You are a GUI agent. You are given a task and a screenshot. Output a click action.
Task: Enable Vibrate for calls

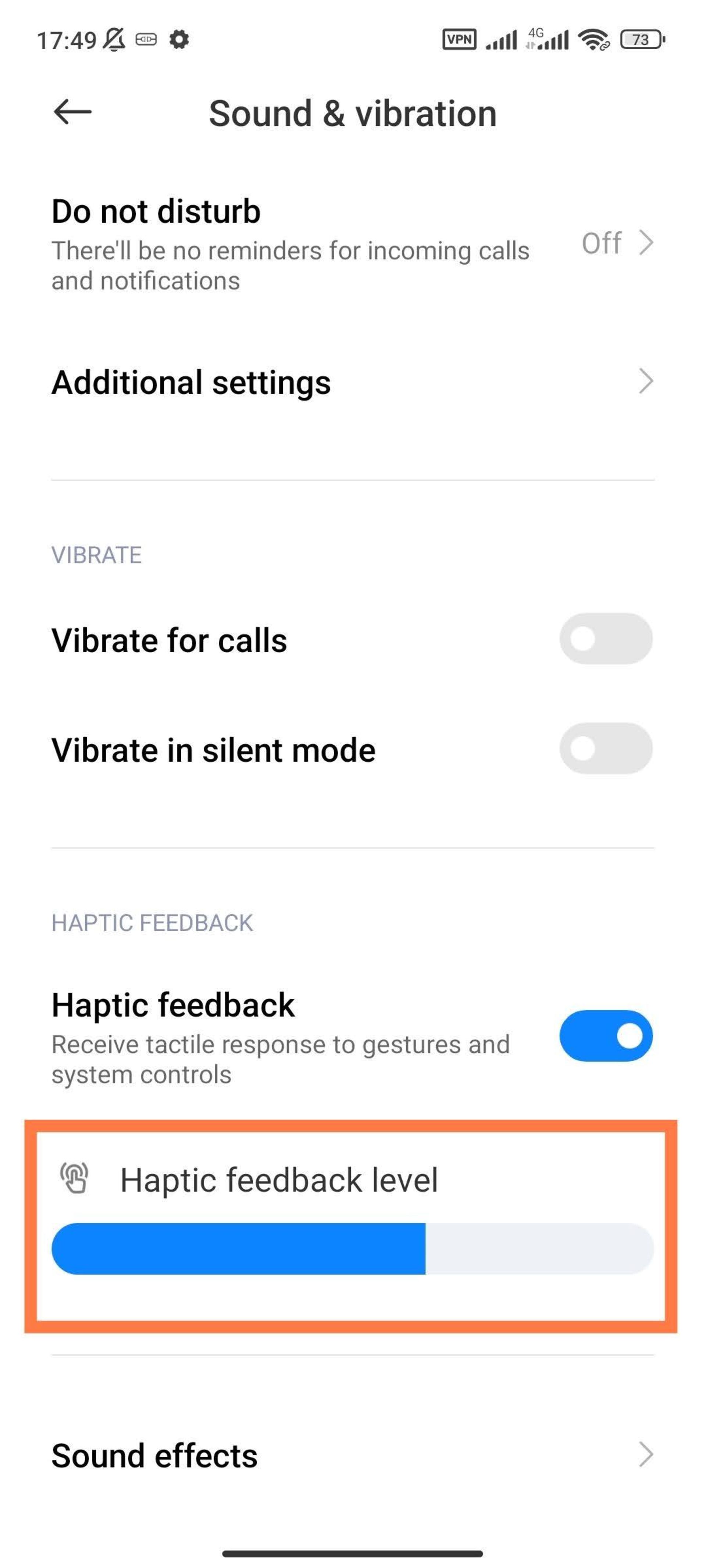(x=606, y=639)
